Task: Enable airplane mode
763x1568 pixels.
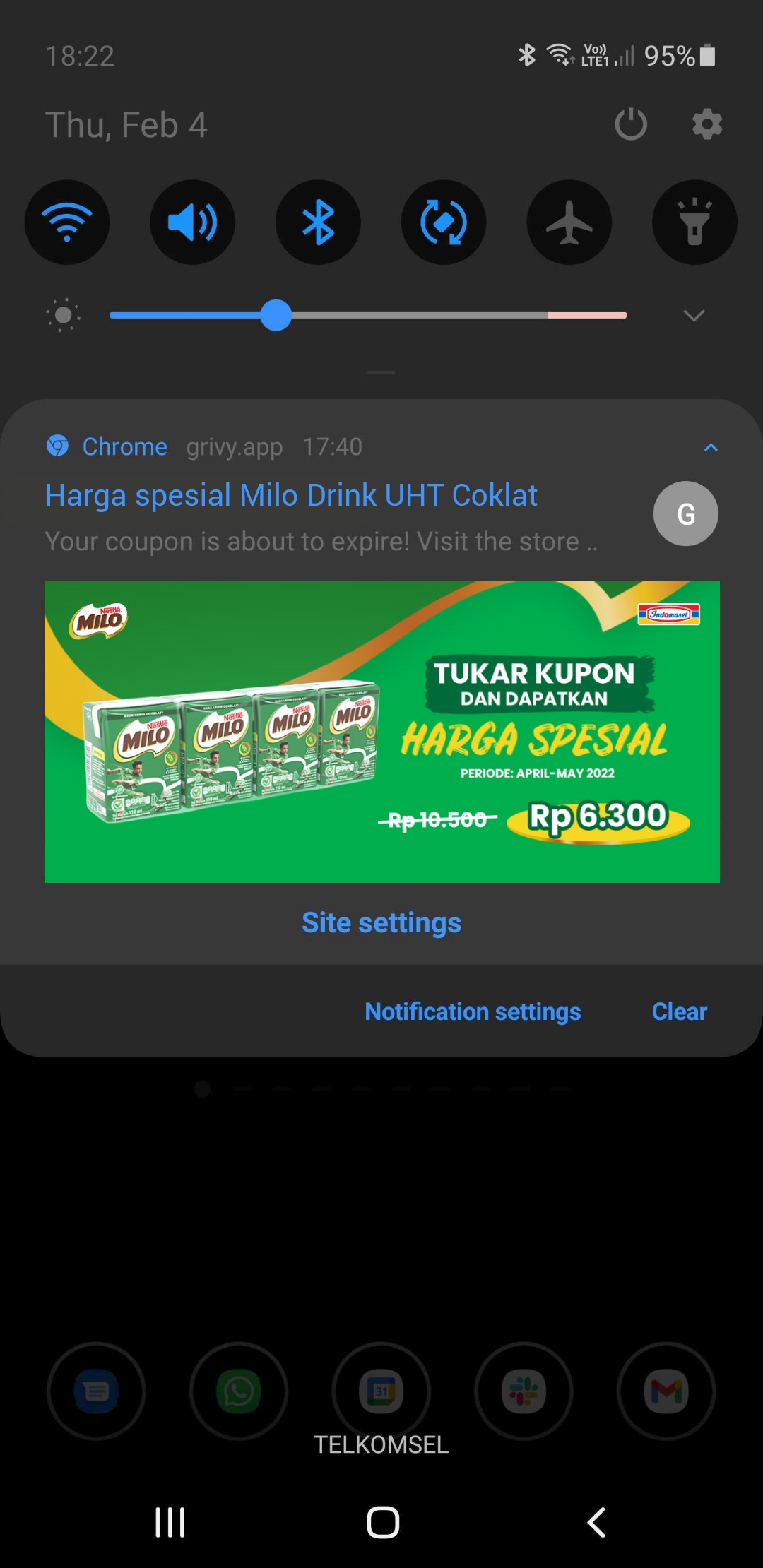Action: pyautogui.click(x=569, y=222)
